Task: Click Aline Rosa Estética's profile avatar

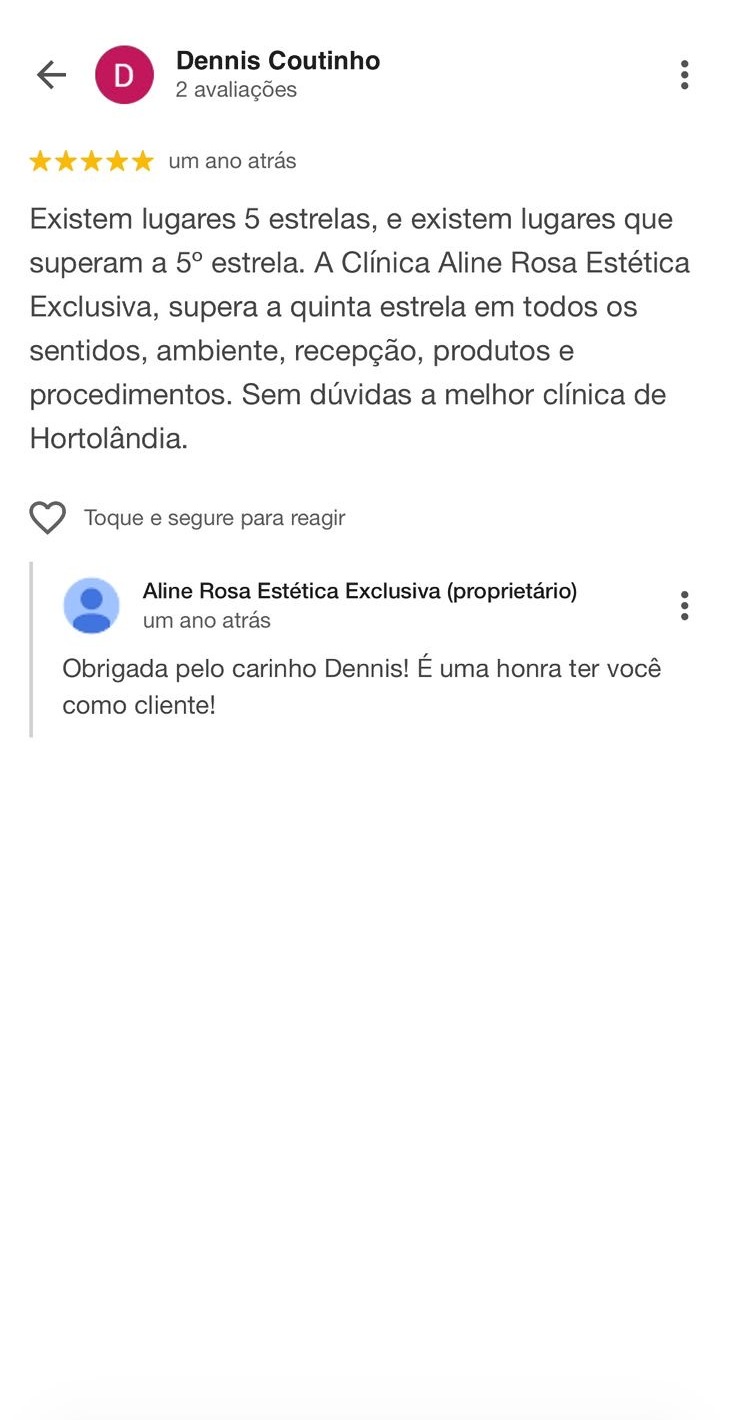Action: pos(91,605)
